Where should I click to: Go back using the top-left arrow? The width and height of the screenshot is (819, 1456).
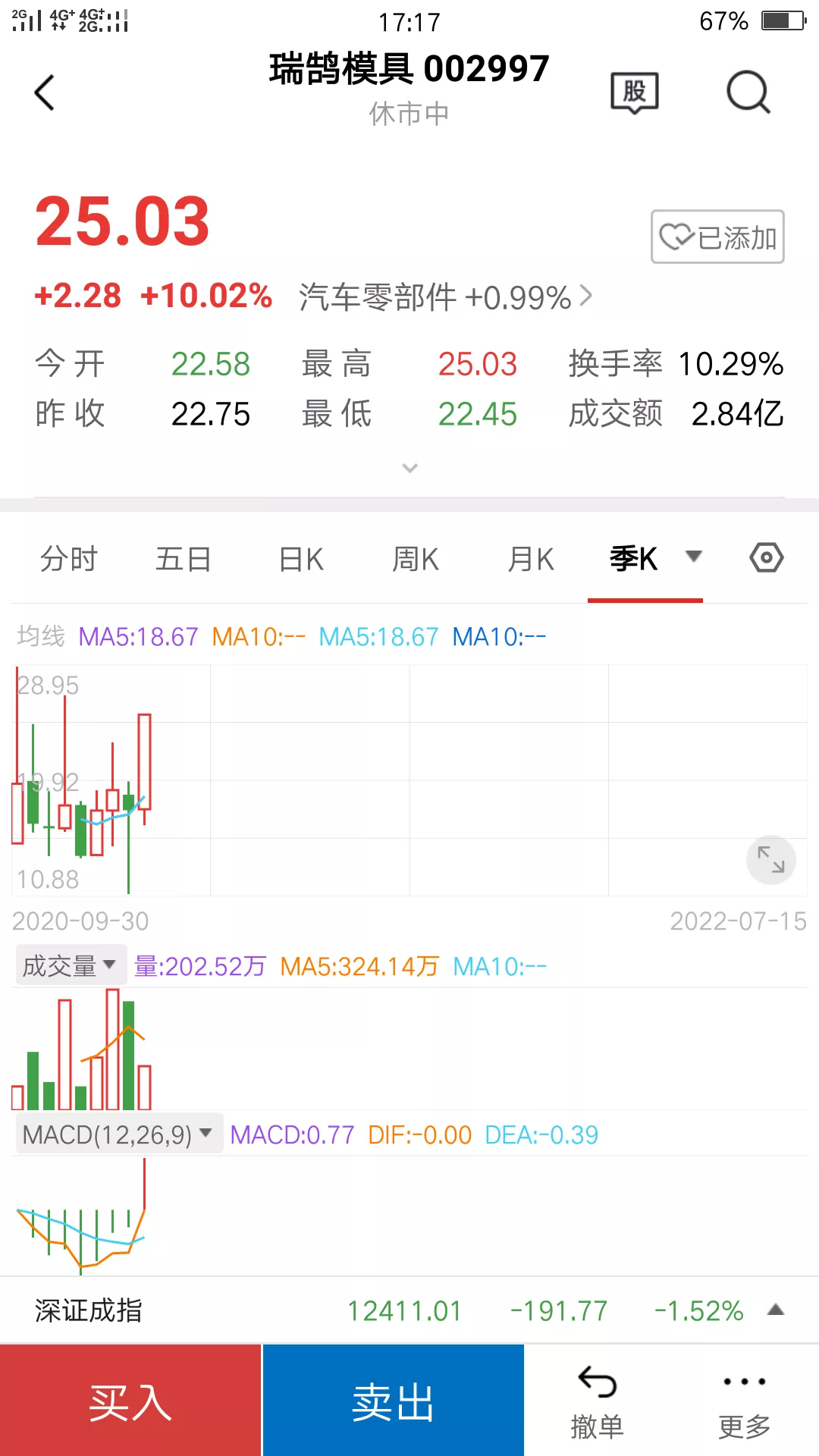tap(45, 93)
